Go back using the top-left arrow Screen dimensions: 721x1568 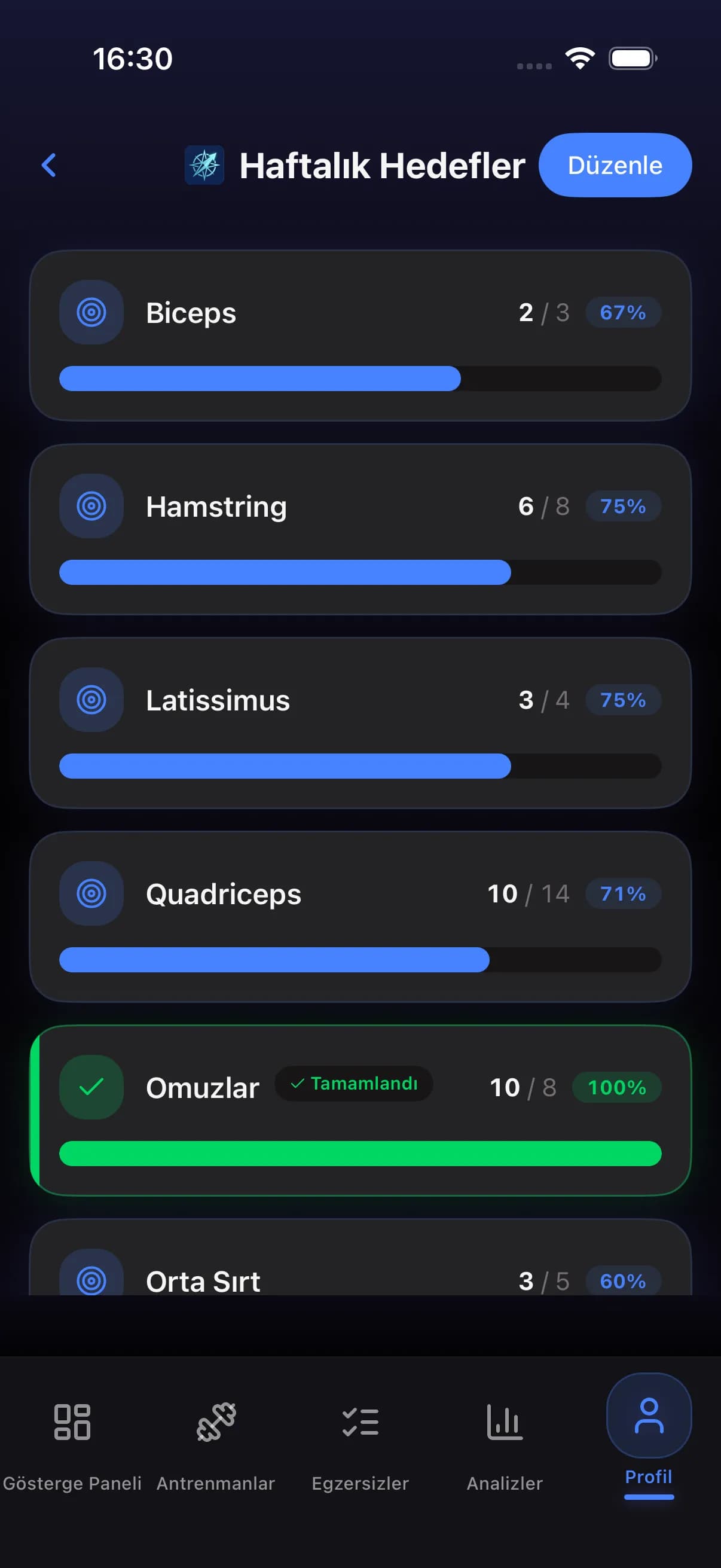[48, 165]
